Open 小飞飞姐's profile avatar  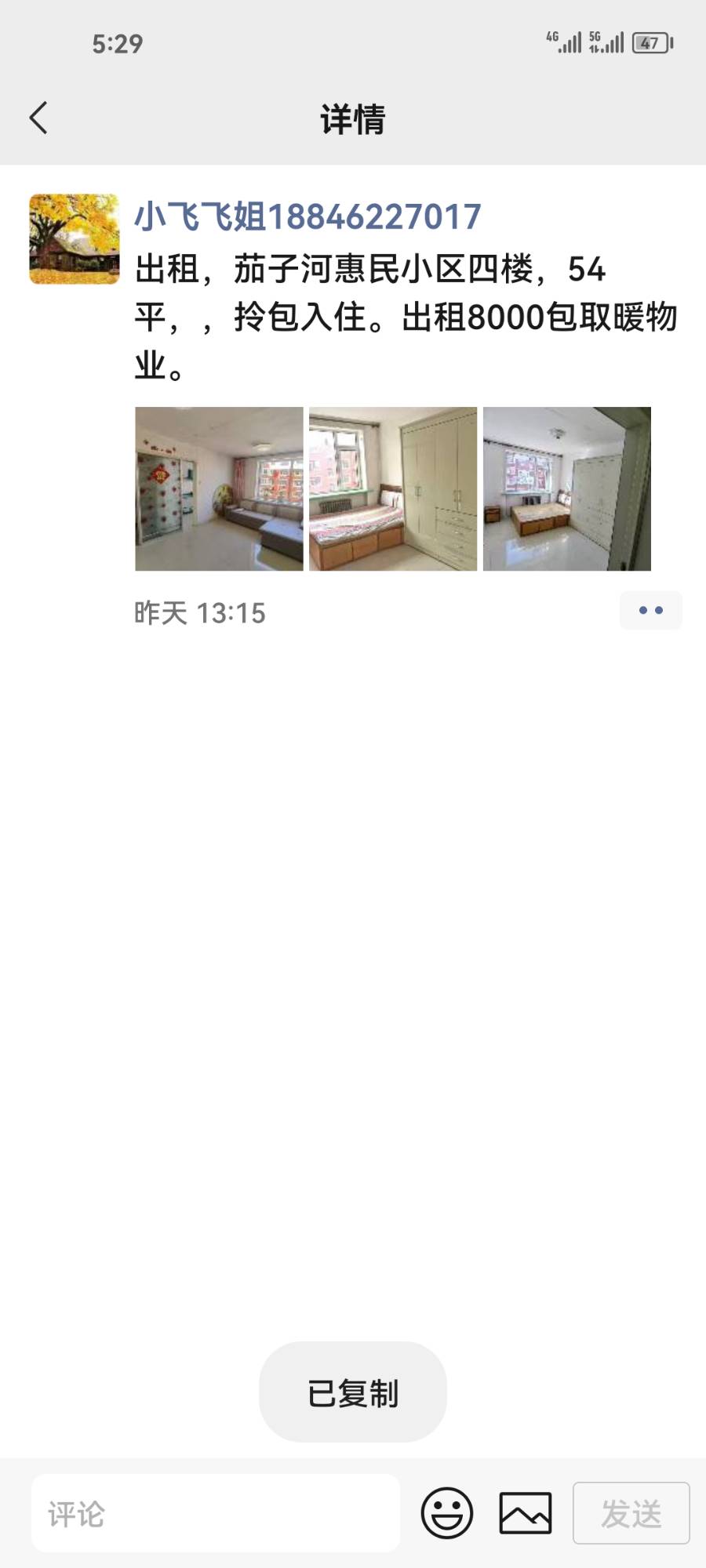(75, 239)
